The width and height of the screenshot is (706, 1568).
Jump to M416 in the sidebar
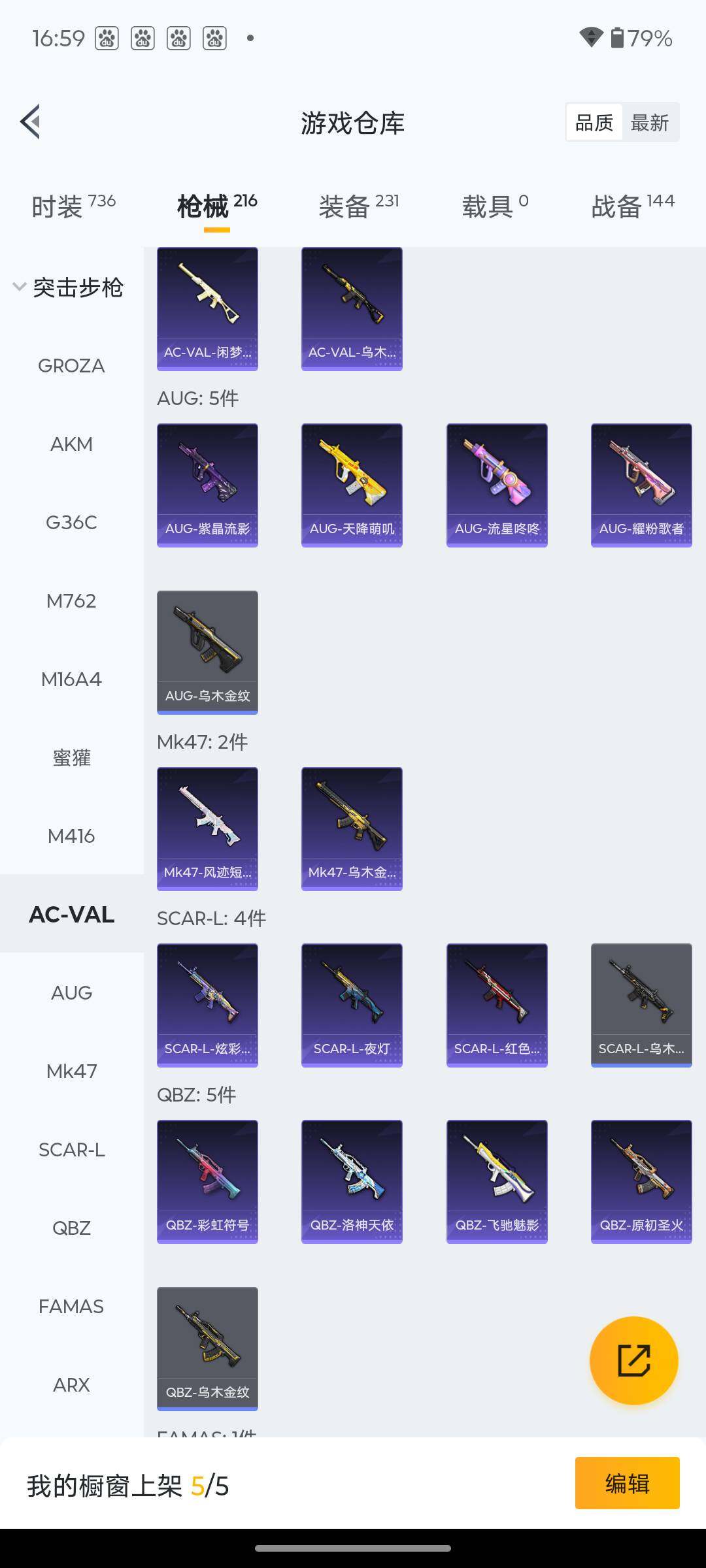(x=71, y=836)
